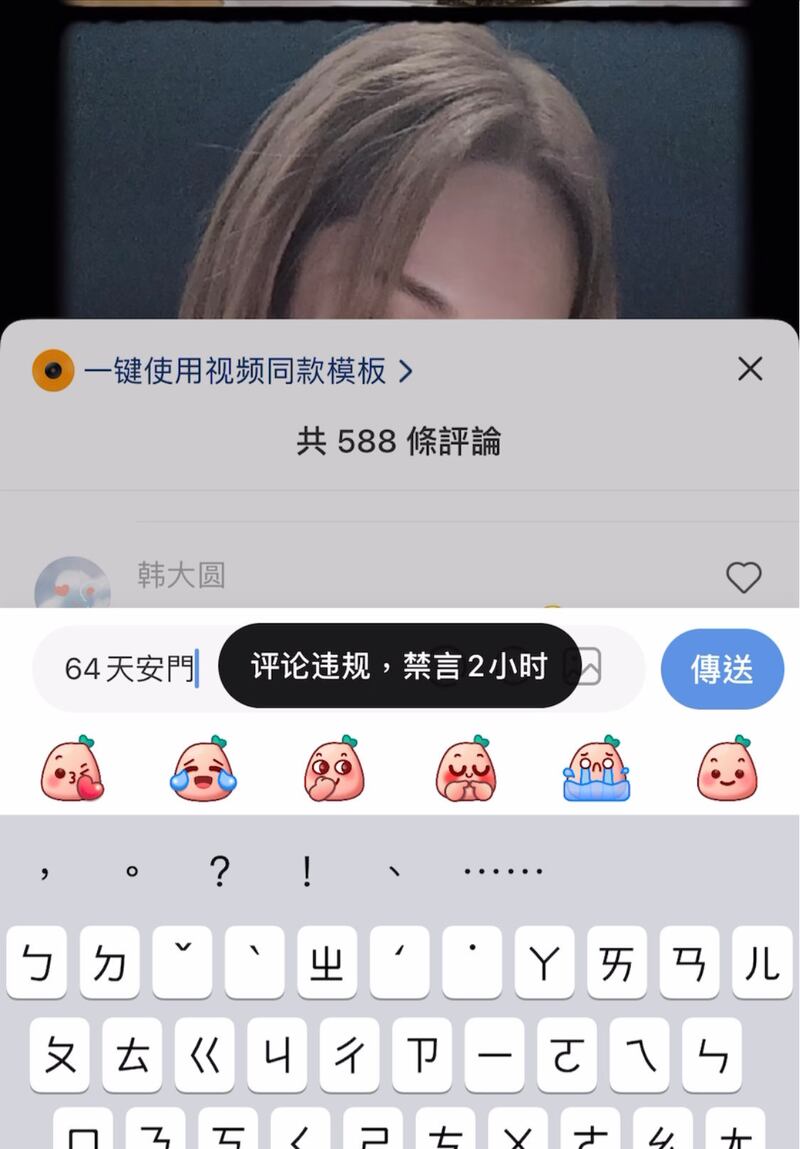Open 韩大圆's profile avatar
800x1149 pixels.
point(72,585)
